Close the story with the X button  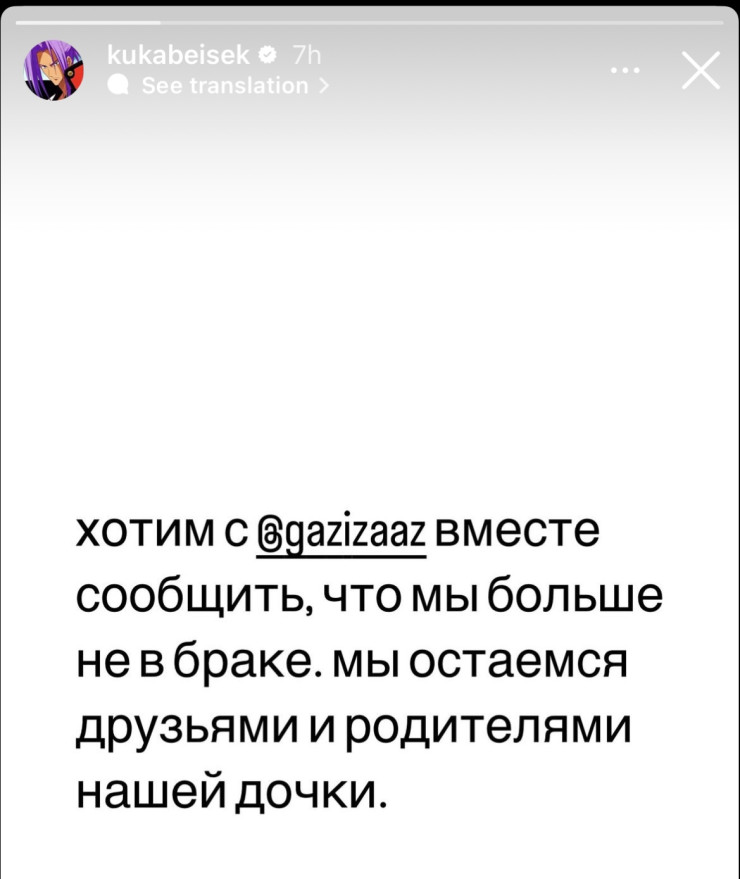click(x=699, y=71)
